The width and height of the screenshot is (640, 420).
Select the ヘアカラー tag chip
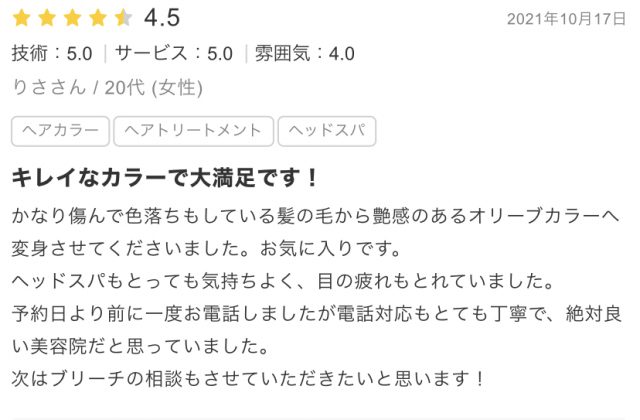coord(60,131)
